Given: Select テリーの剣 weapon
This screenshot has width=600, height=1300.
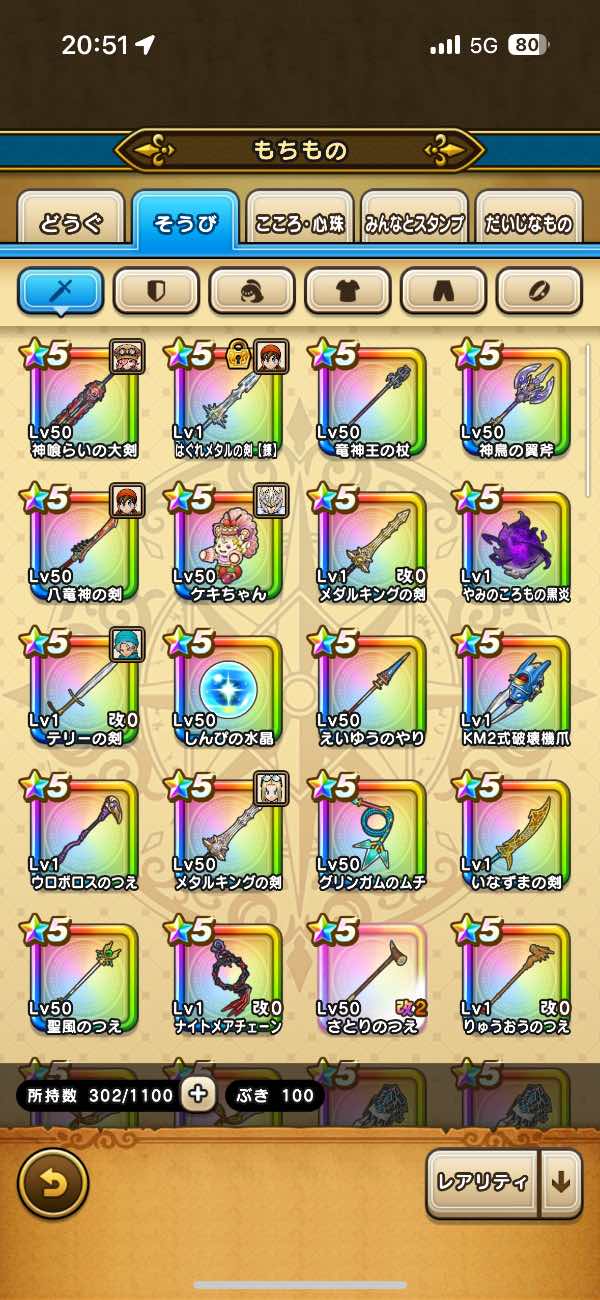Looking at the screenshot, I should pos(84,689).
